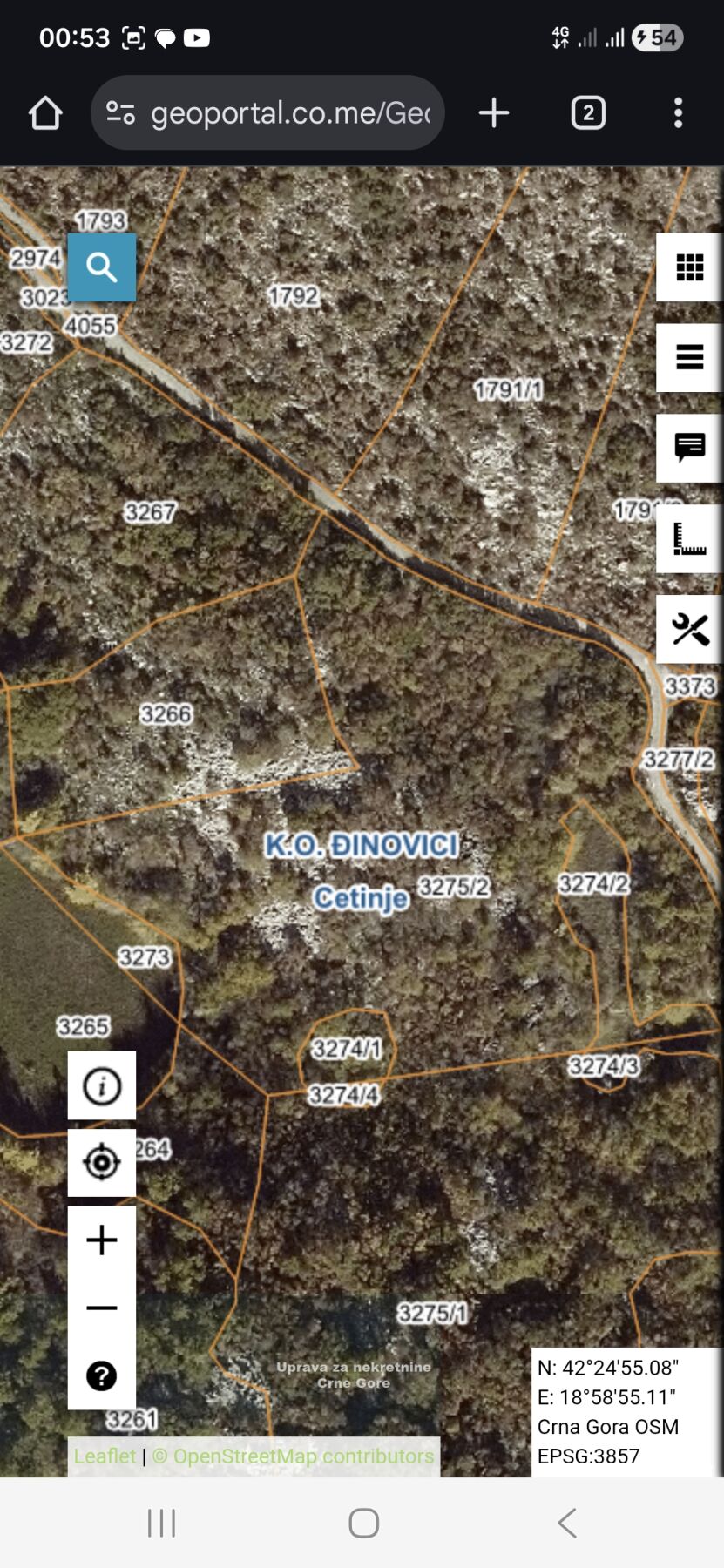724x1568 pixels.
Task: Open the comment tool on the map
Action: 689,448
